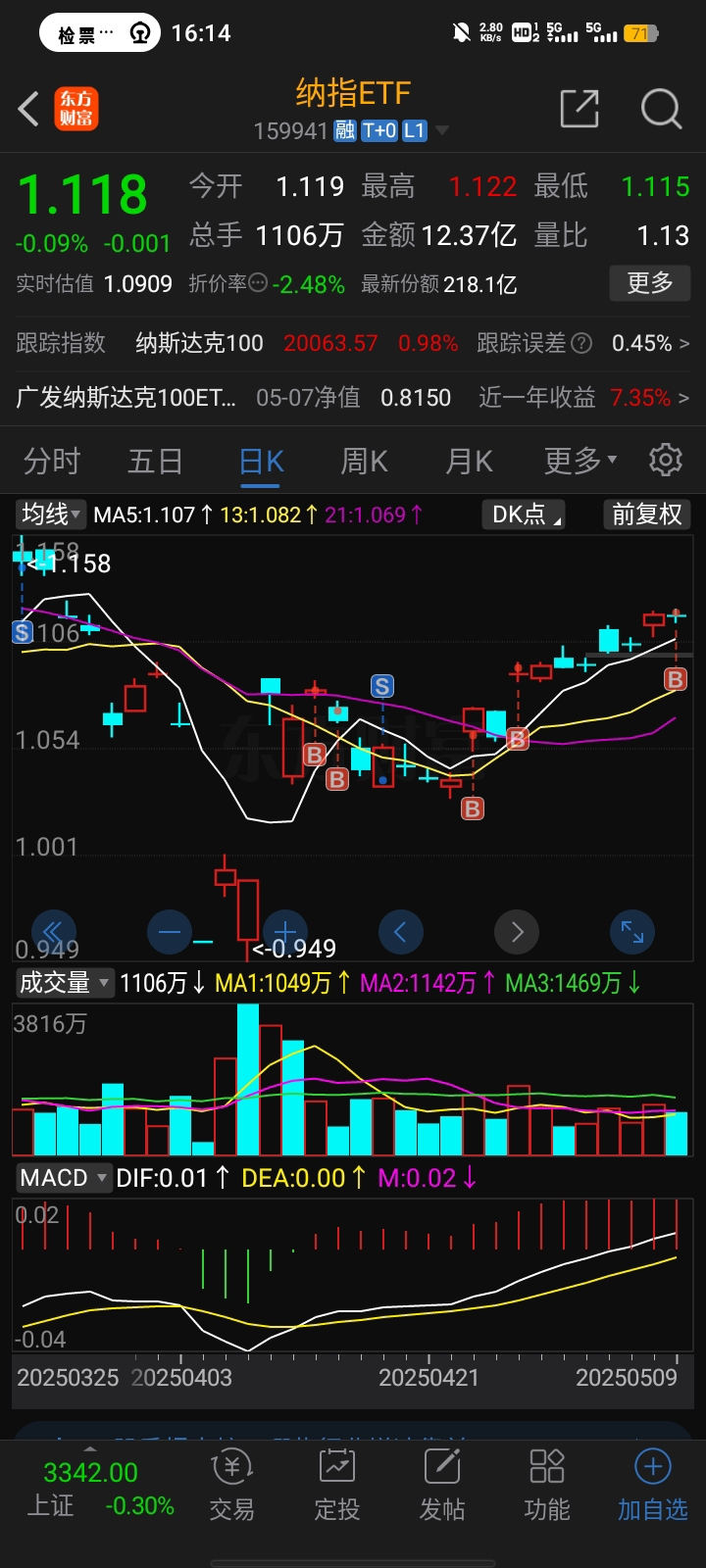Select the 月K chart tab
Viewport: 706px width, 1568px height.
(x=469, y=461)
